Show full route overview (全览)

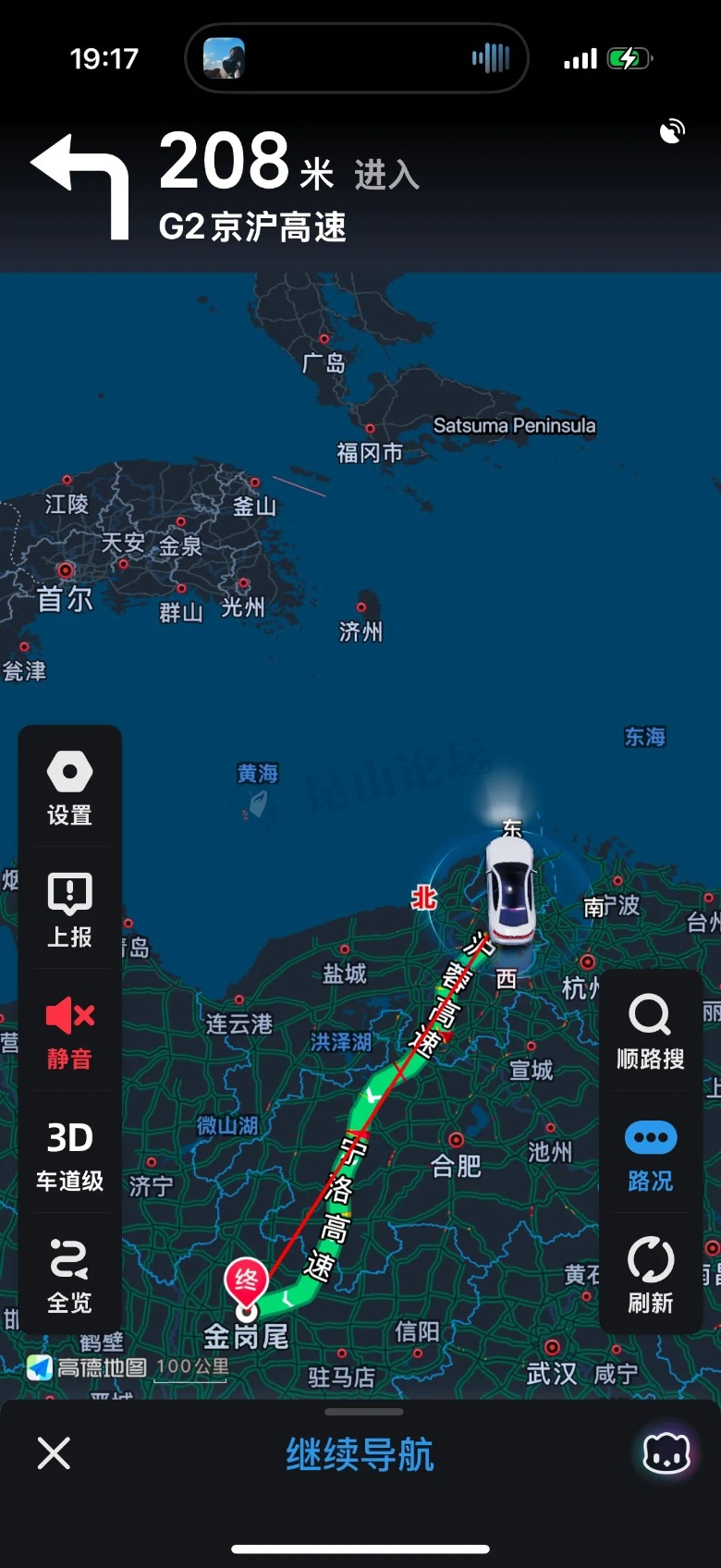click(x=69, y=1276)
